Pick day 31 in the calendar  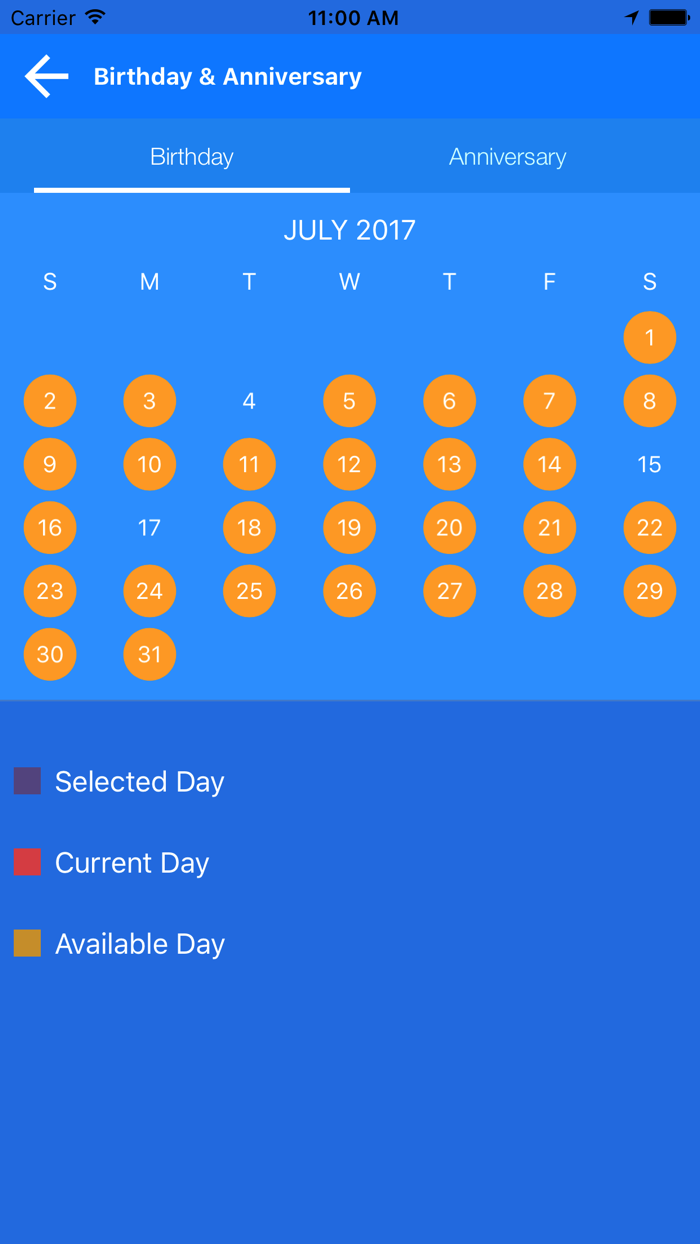click(x=150, y=654)
